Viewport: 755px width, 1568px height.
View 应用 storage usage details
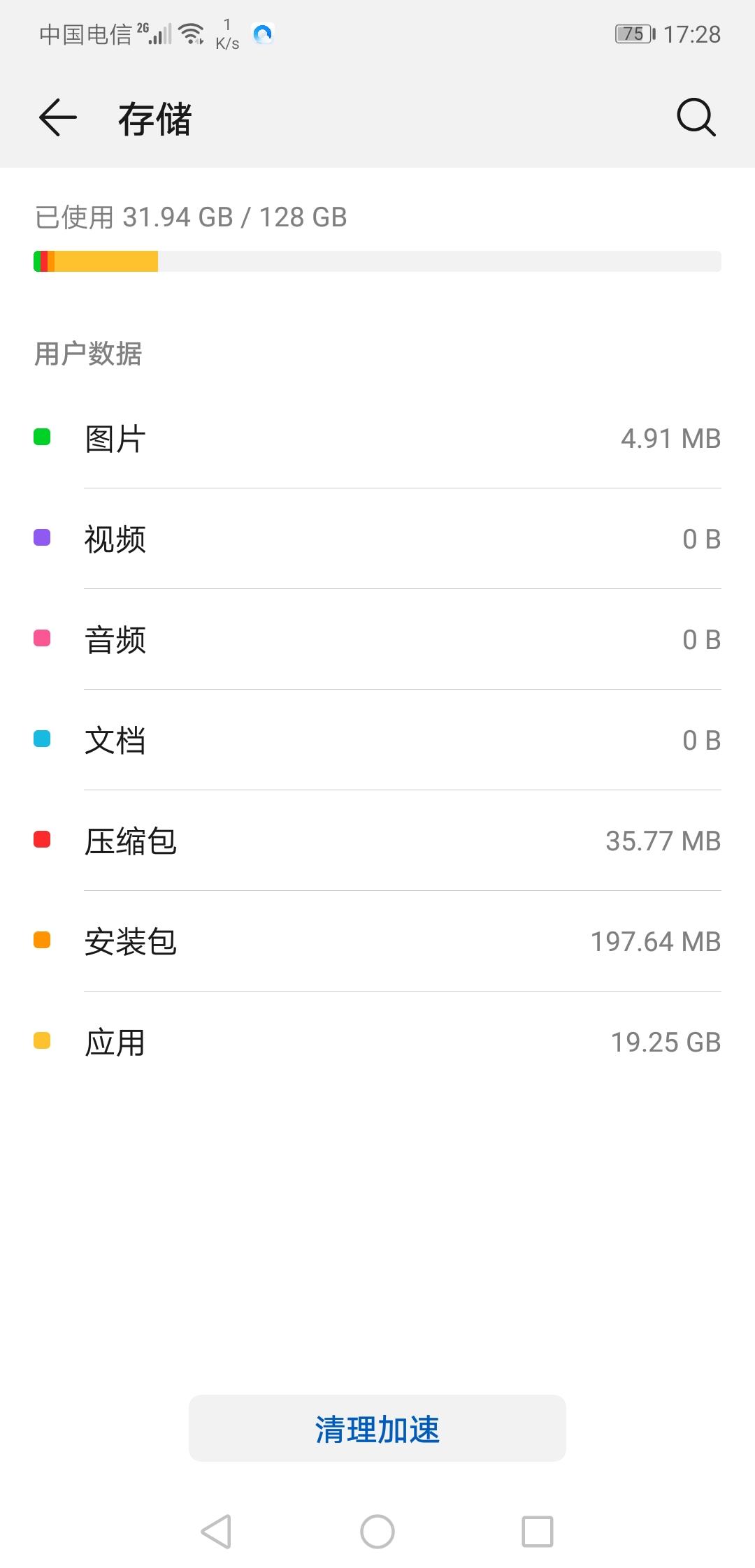[377, 1043]
